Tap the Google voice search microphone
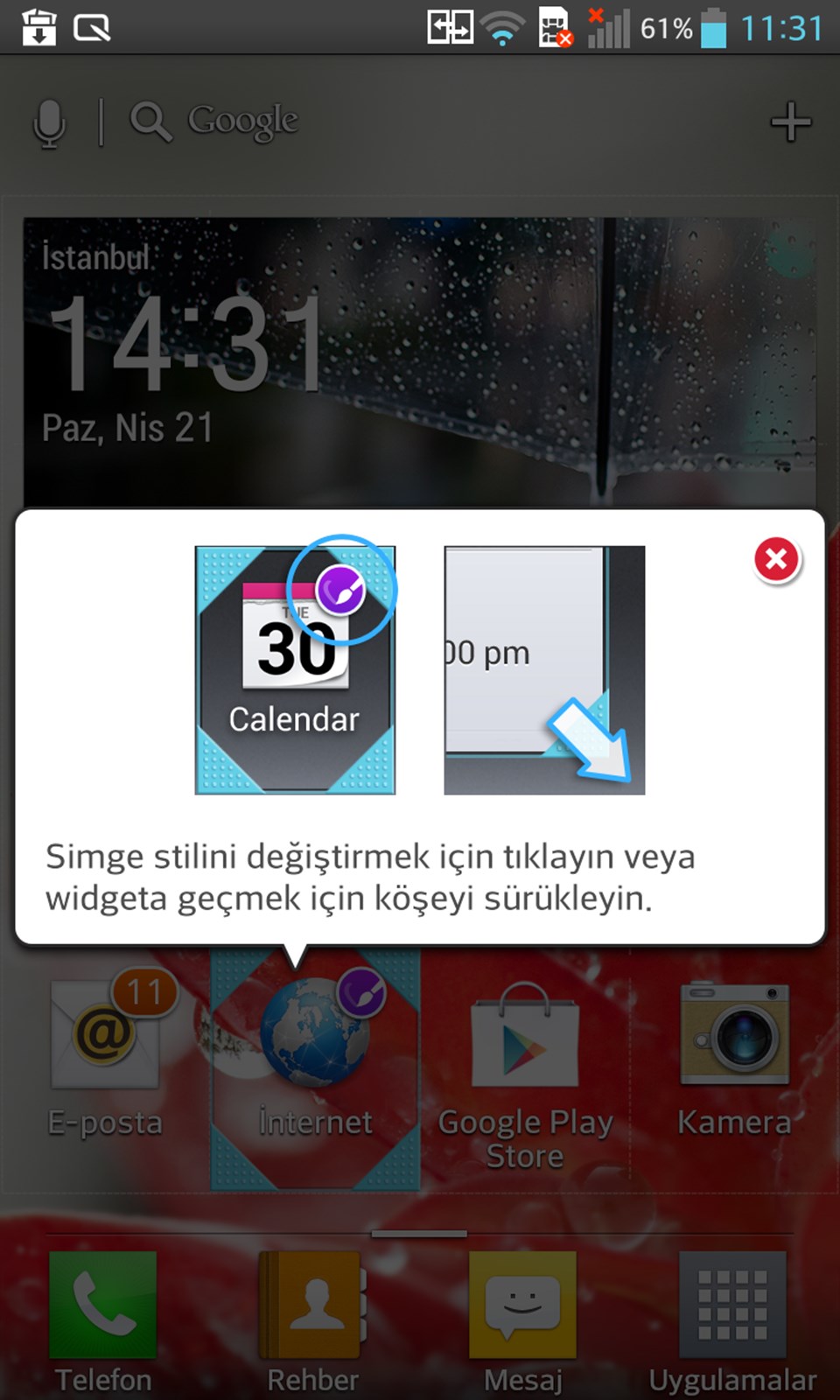The height and width of the screenshot is (1400, 840). click(x=49, y=122)
